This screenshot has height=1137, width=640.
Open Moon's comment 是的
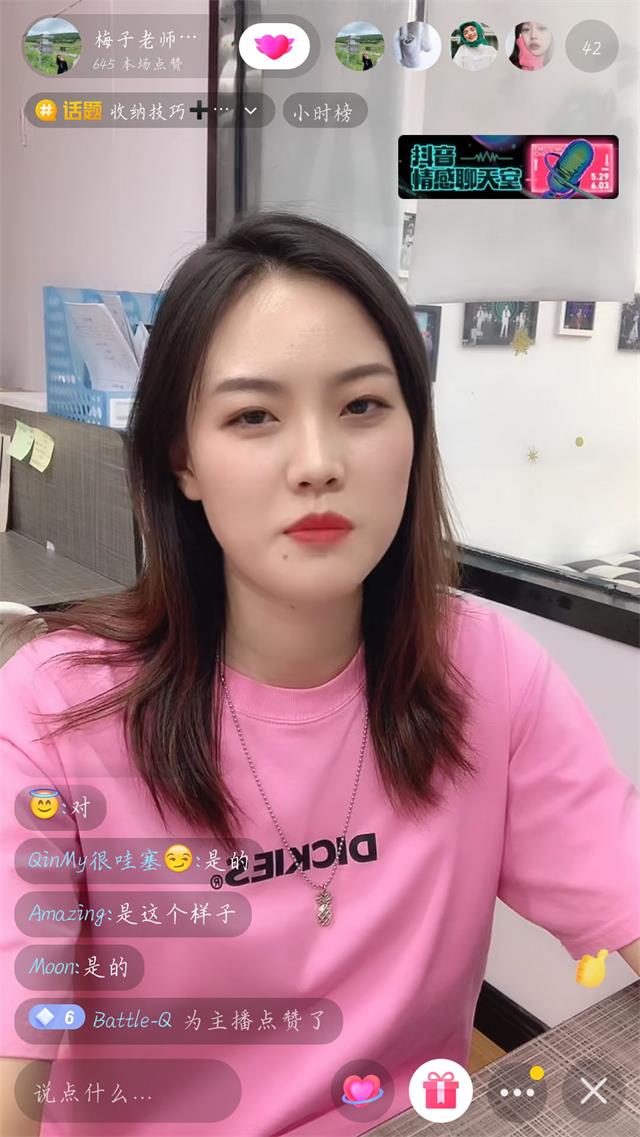(79, 966)
